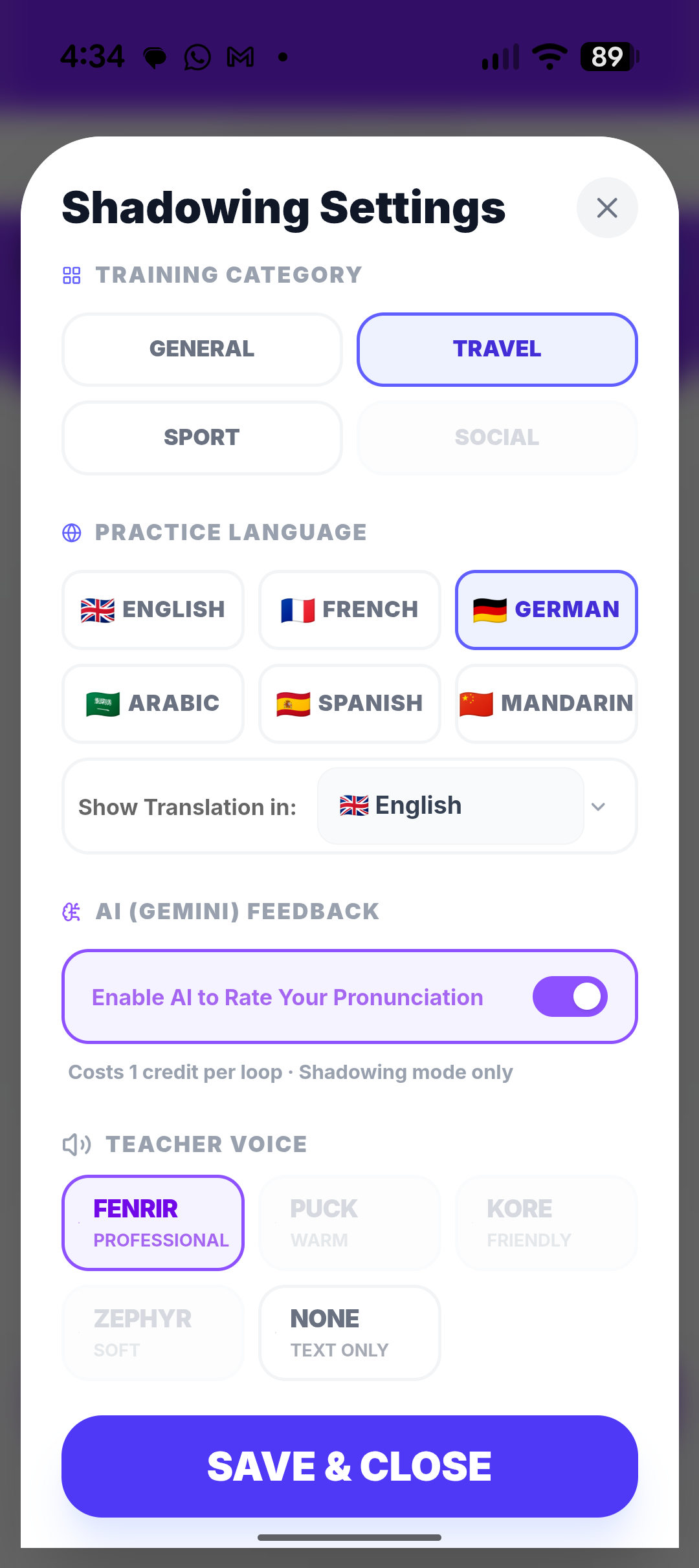This screenshot has width=699, height=1568.
Task: Choose None text only voice option
Action: coord(349,1333)
